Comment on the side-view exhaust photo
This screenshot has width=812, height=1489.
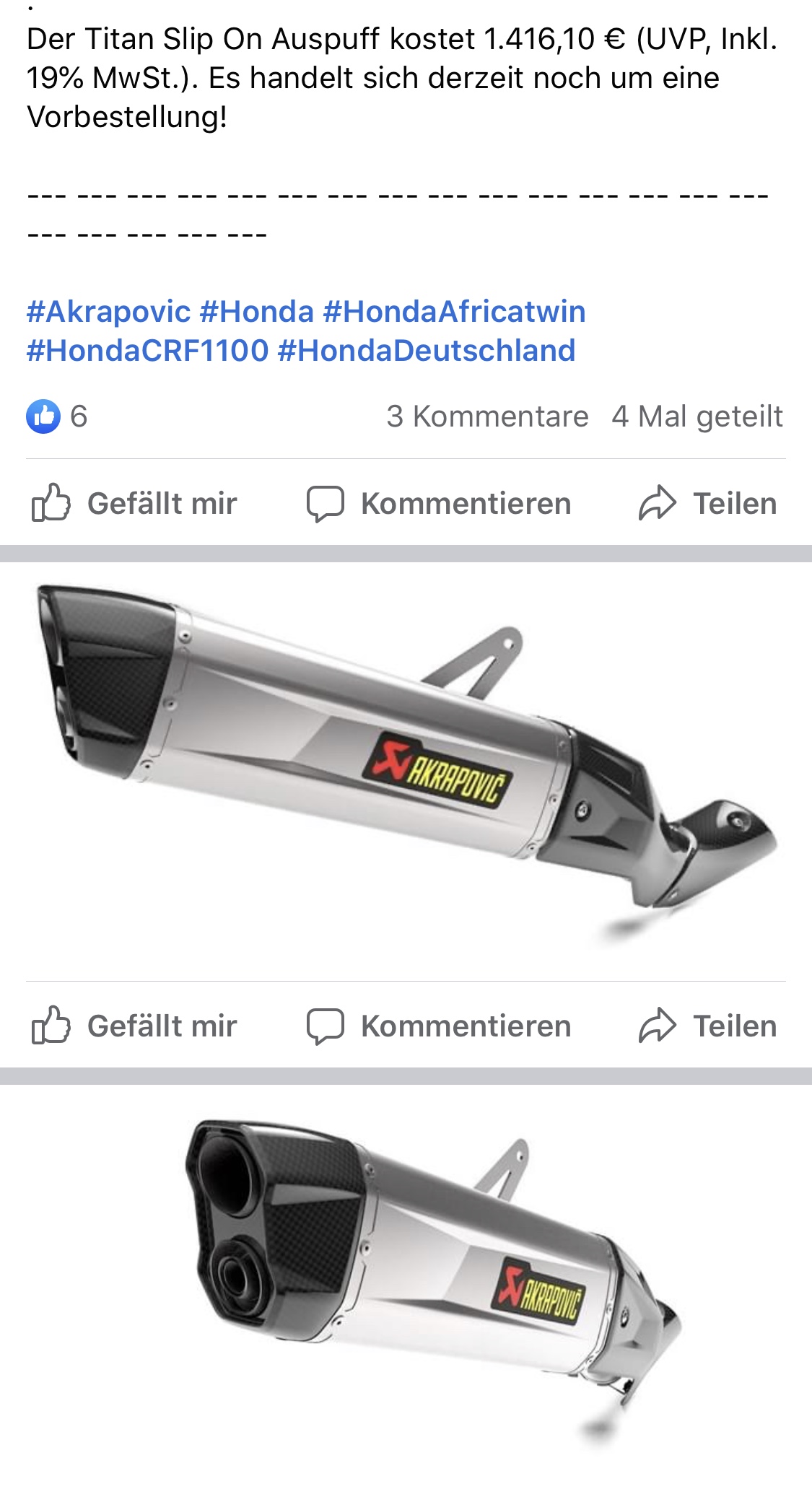(439, 1026)
